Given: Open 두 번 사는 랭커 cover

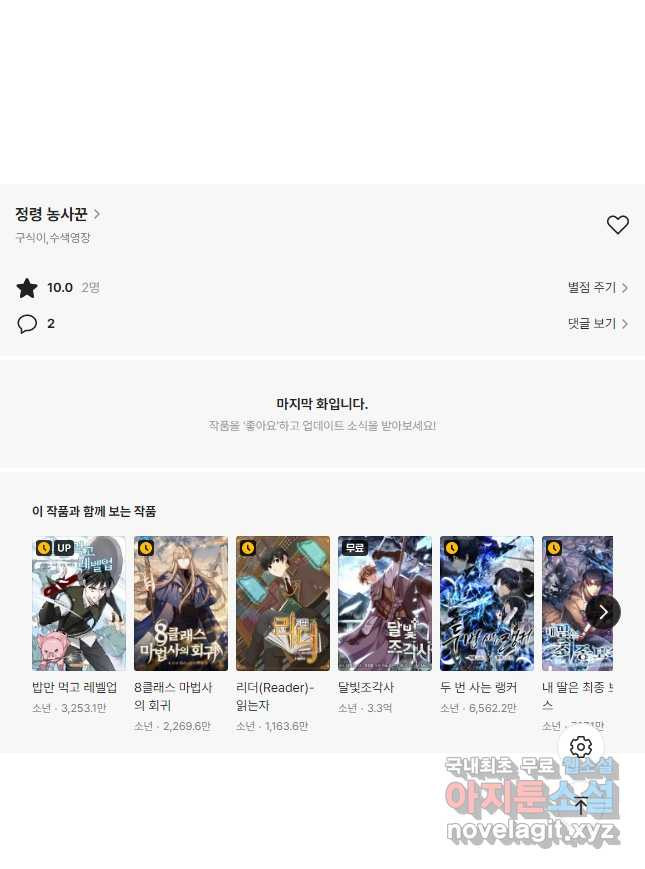Looking at the screenshot, I should click(x=487, y=603).
